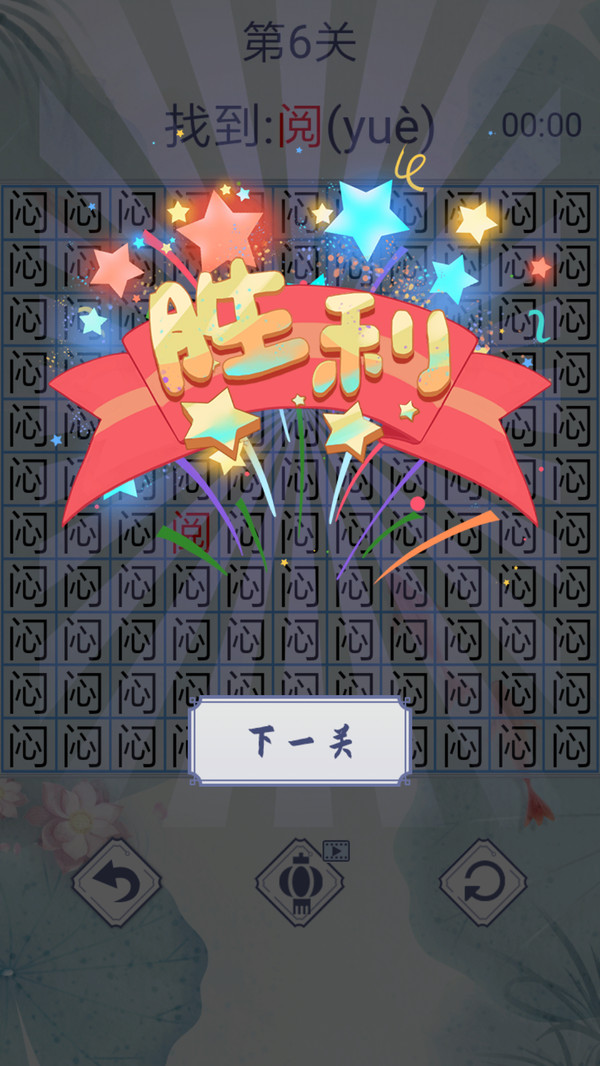Tap the 下一关 next level button

click(x=300, y=741)
